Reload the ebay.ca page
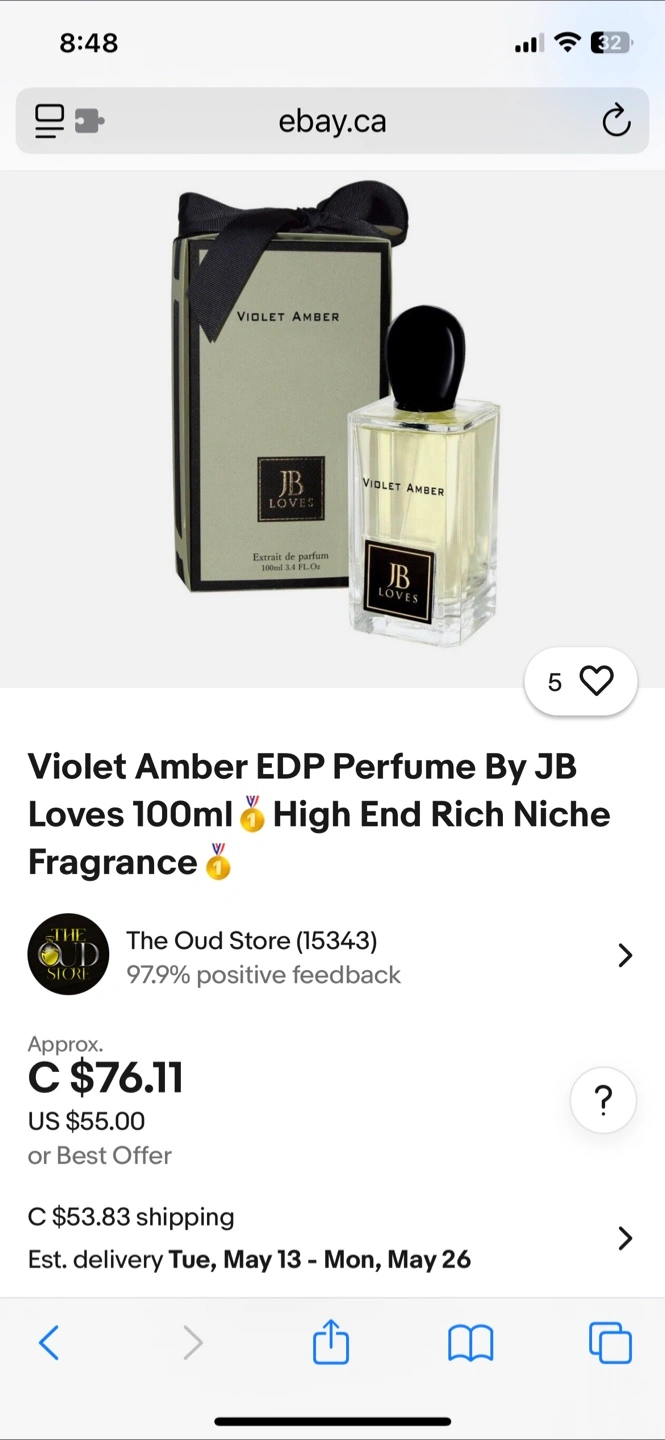 [616, 122]
